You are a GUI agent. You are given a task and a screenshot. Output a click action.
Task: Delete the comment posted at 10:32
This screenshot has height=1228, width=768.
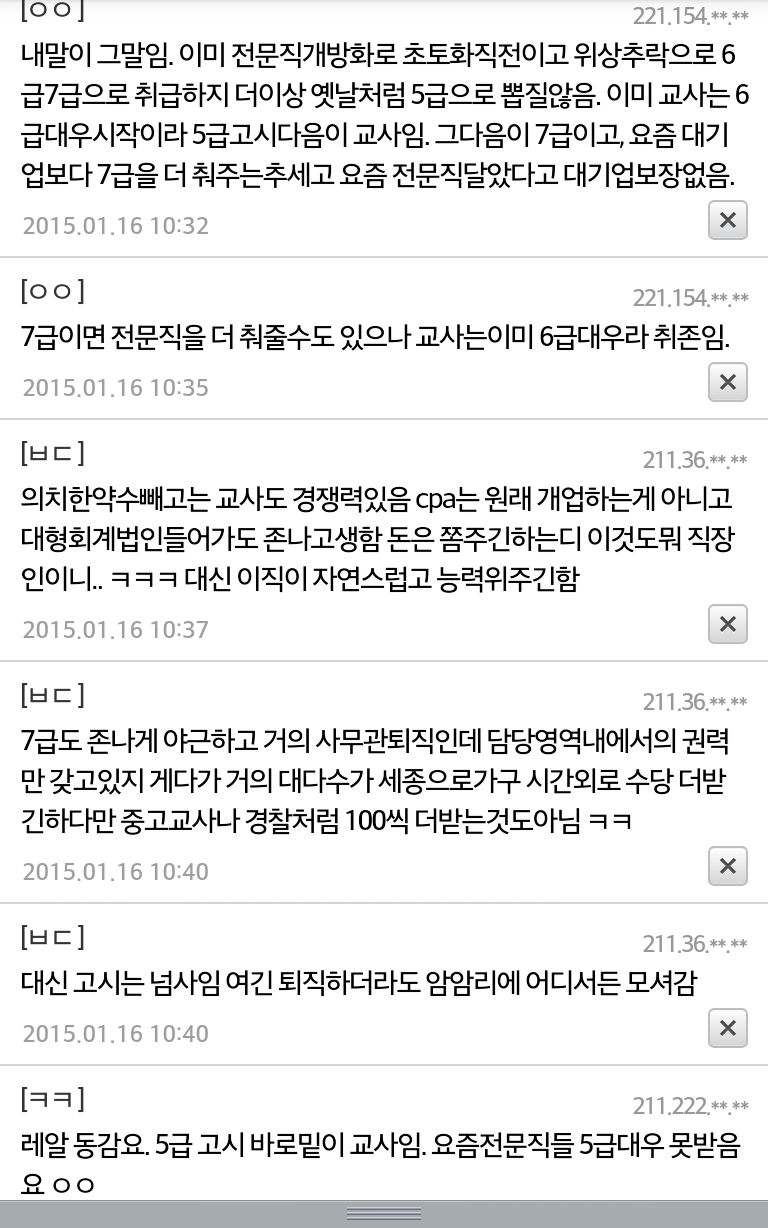coord(727,220)
